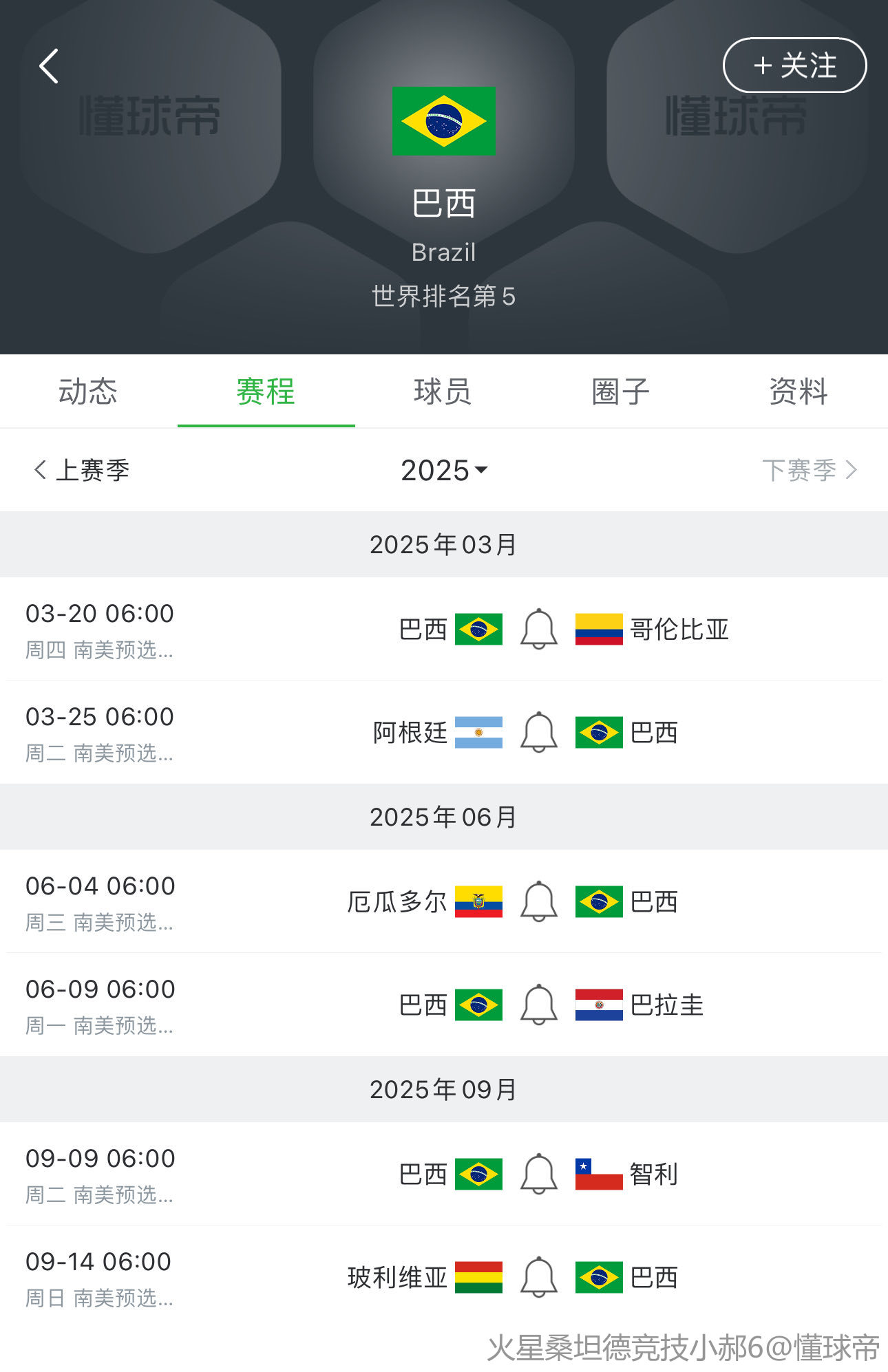Enable the notification bell for 巴西 vs 智利
This screenshot has width=888, height=1372.
538,1174
